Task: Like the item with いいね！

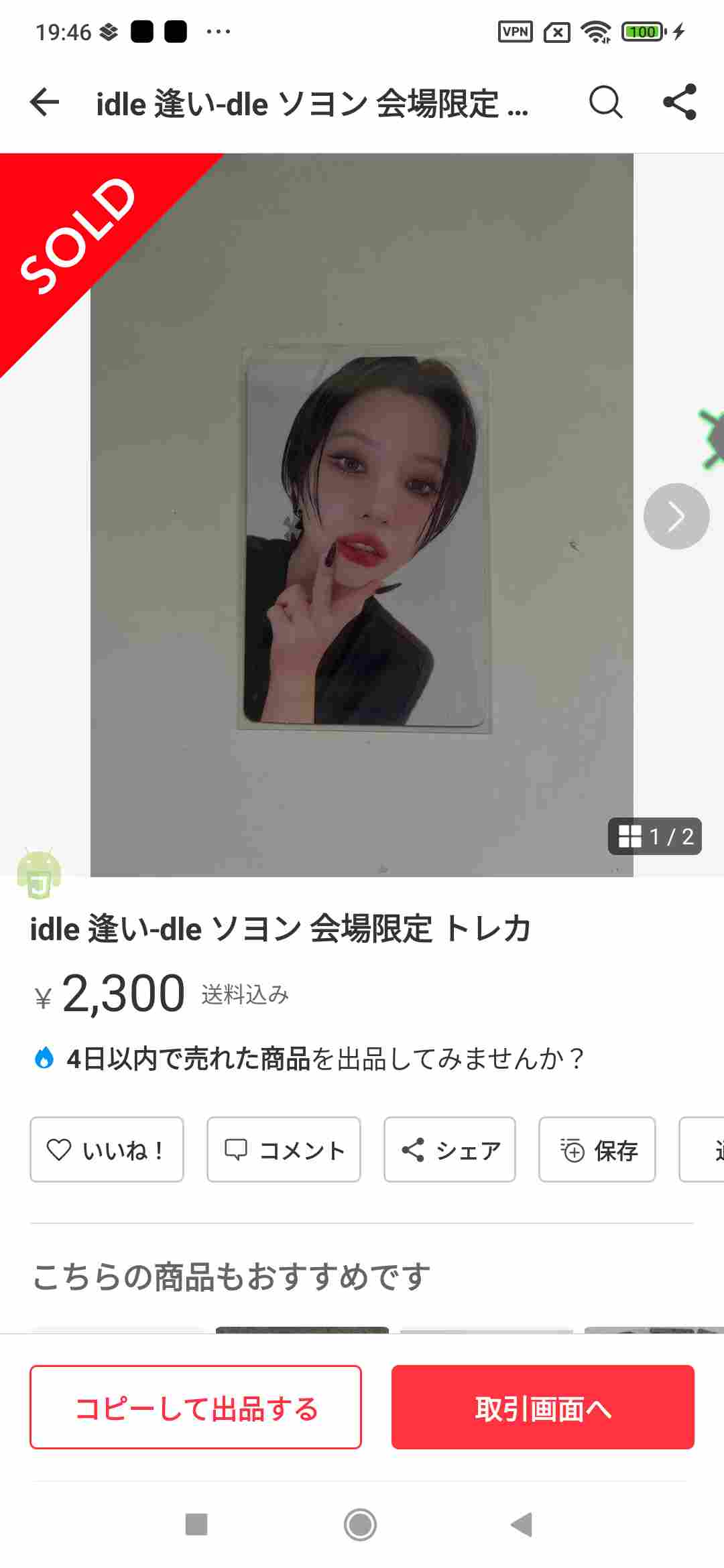Action: coord(107,1149)
